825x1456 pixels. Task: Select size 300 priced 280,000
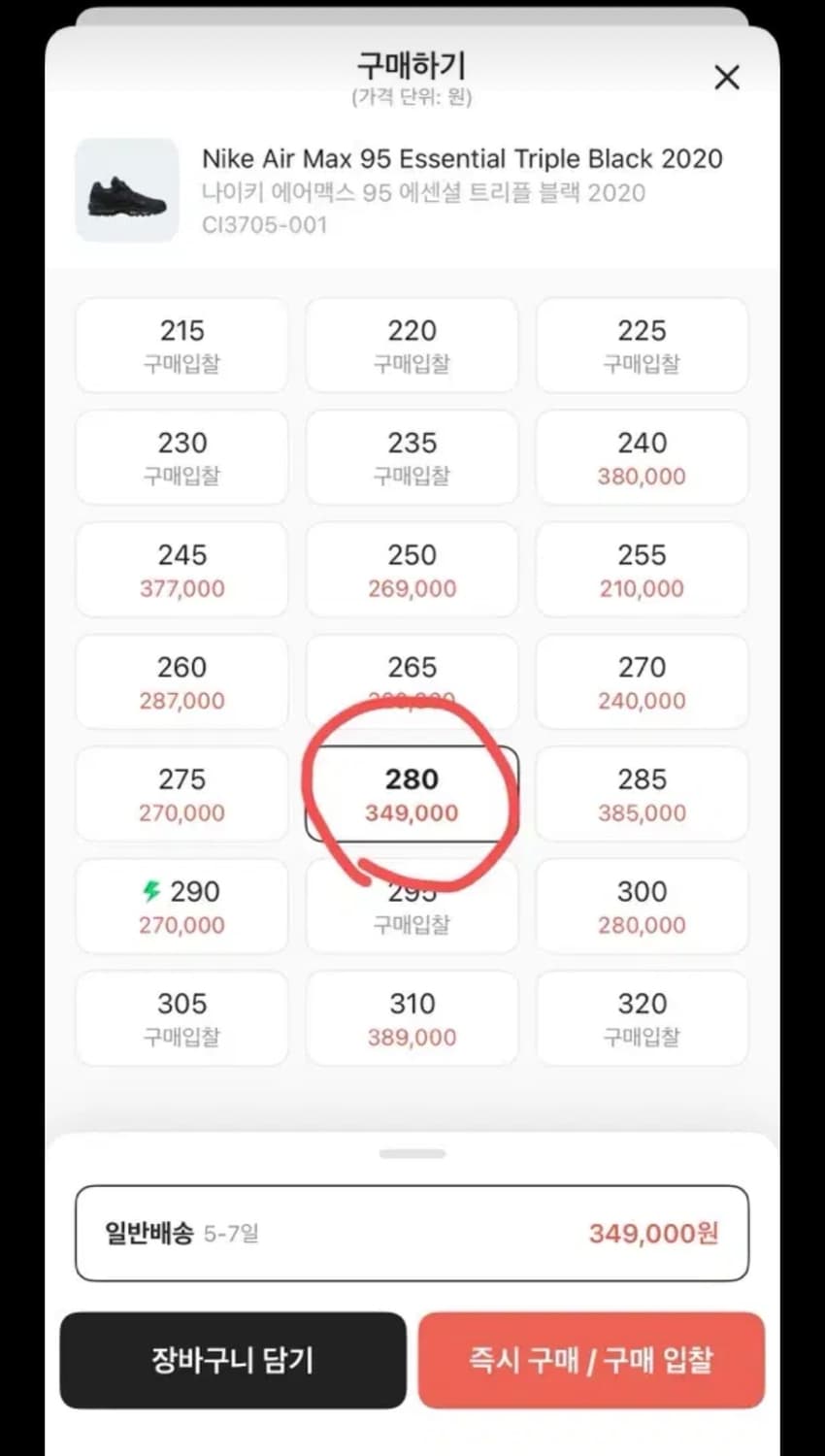[642, 906]
